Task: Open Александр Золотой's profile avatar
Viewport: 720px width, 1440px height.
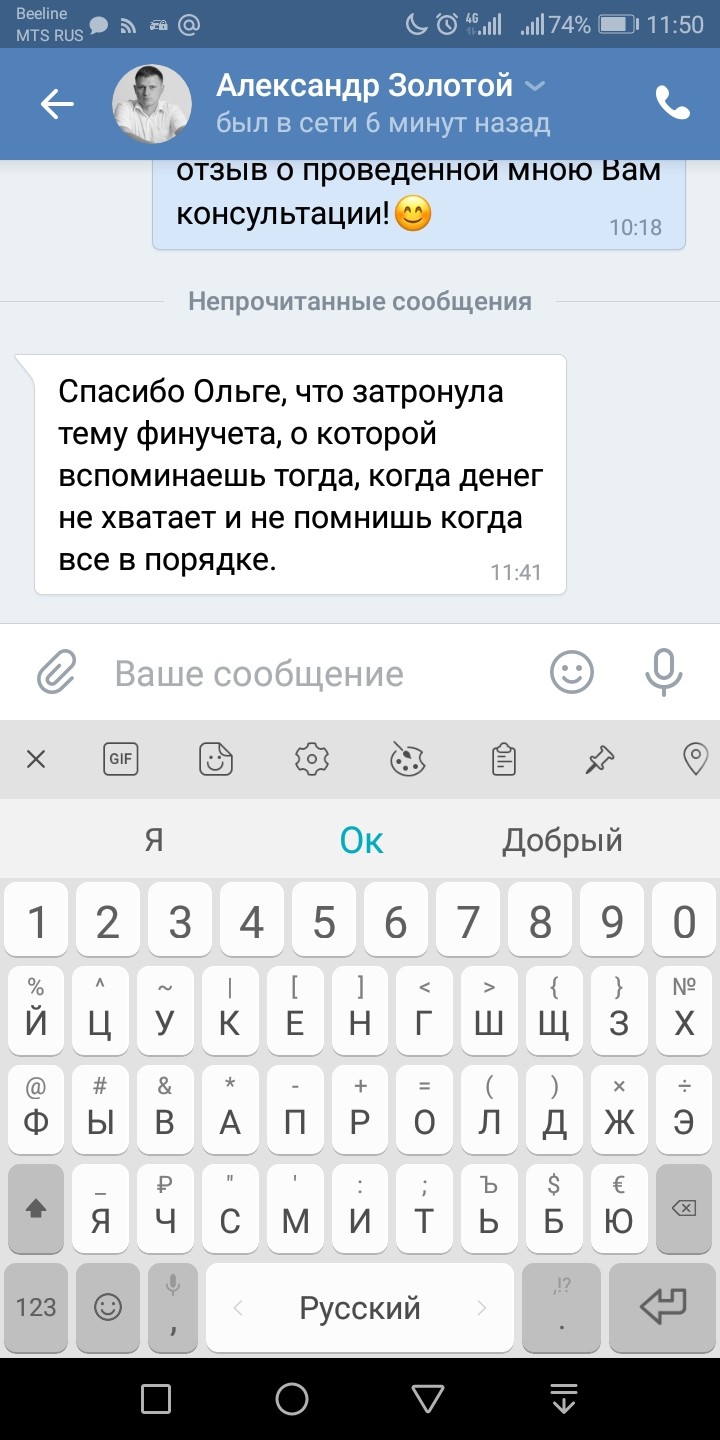Action: click(152, 104)
